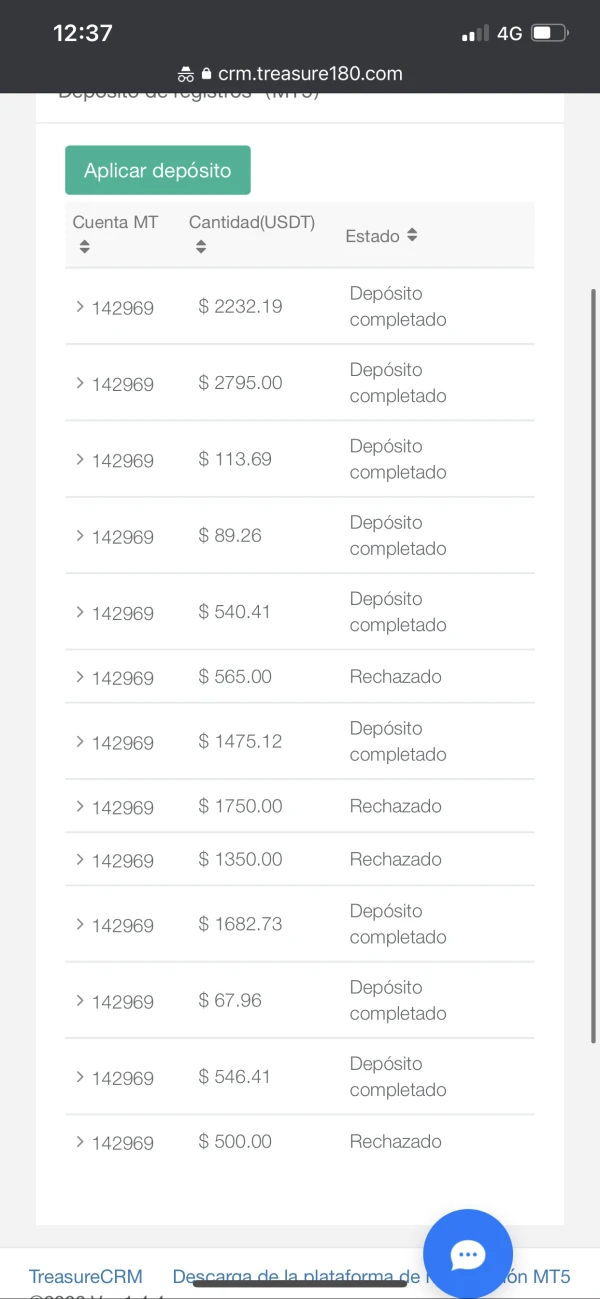The image size is (600, 1299).
Task: Expand the $ 1475.12 deposit row
Action: (80, 742)
